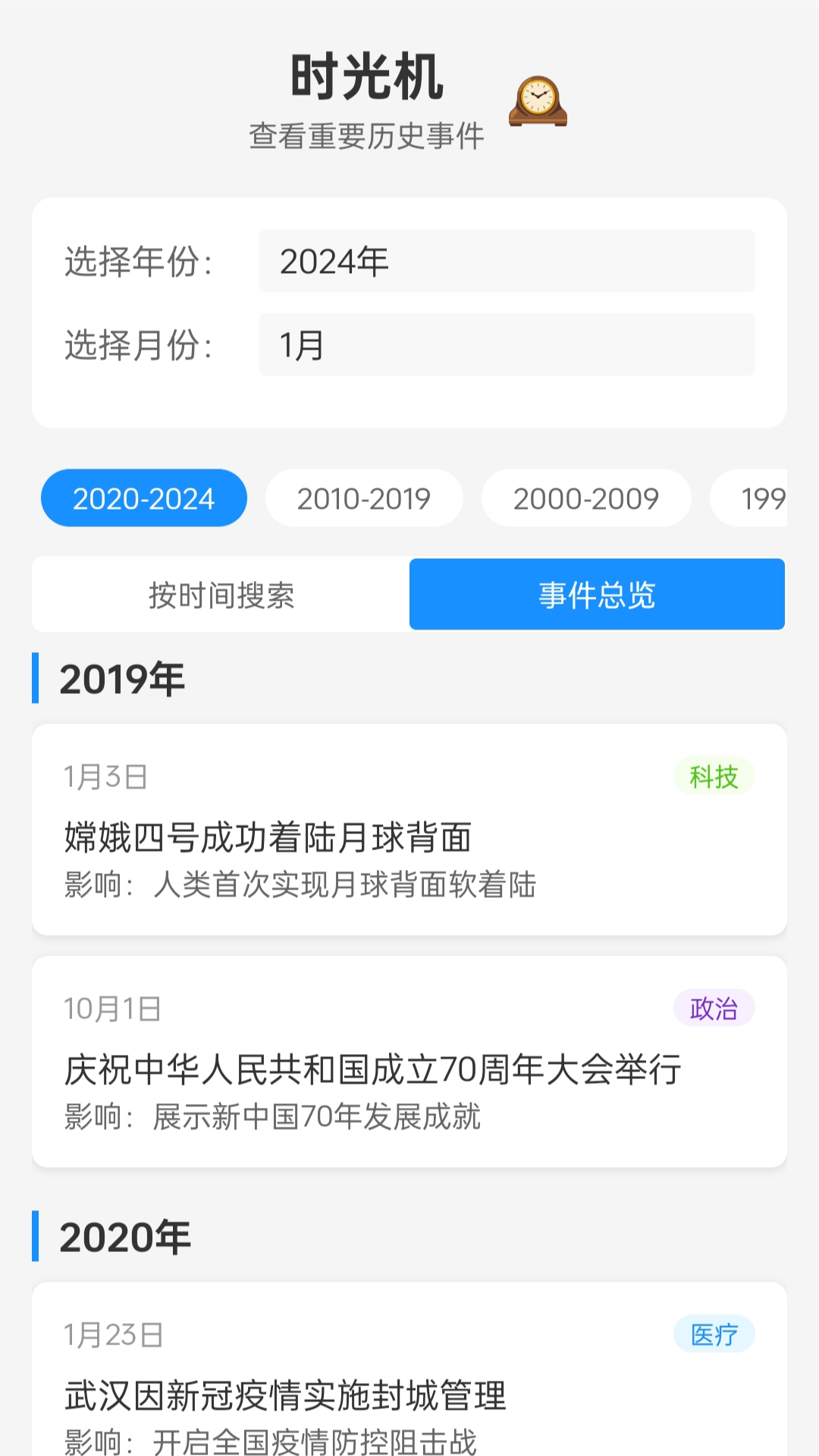Click the blue bar next to 2019年

pos(36,679)
